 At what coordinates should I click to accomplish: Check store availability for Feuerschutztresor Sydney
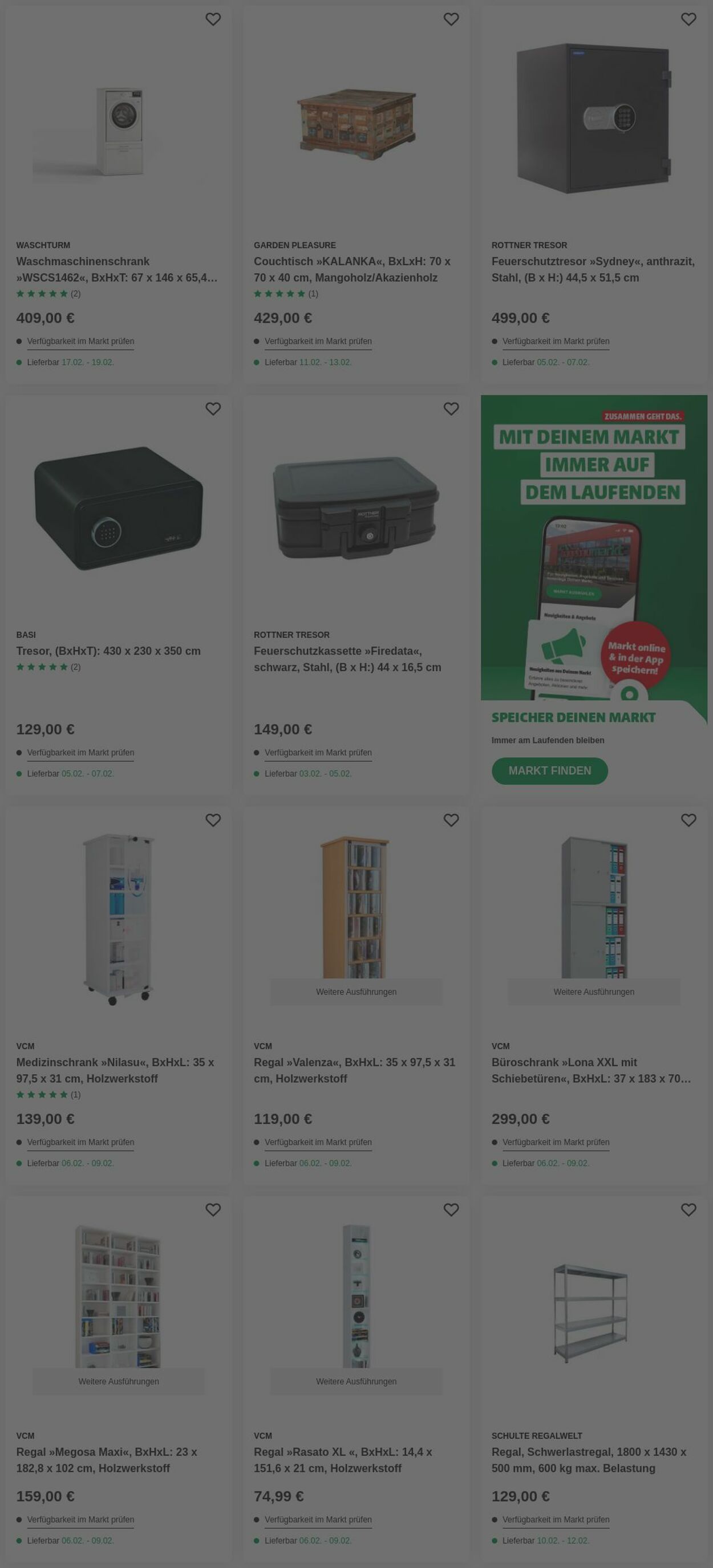click(556, 342)
